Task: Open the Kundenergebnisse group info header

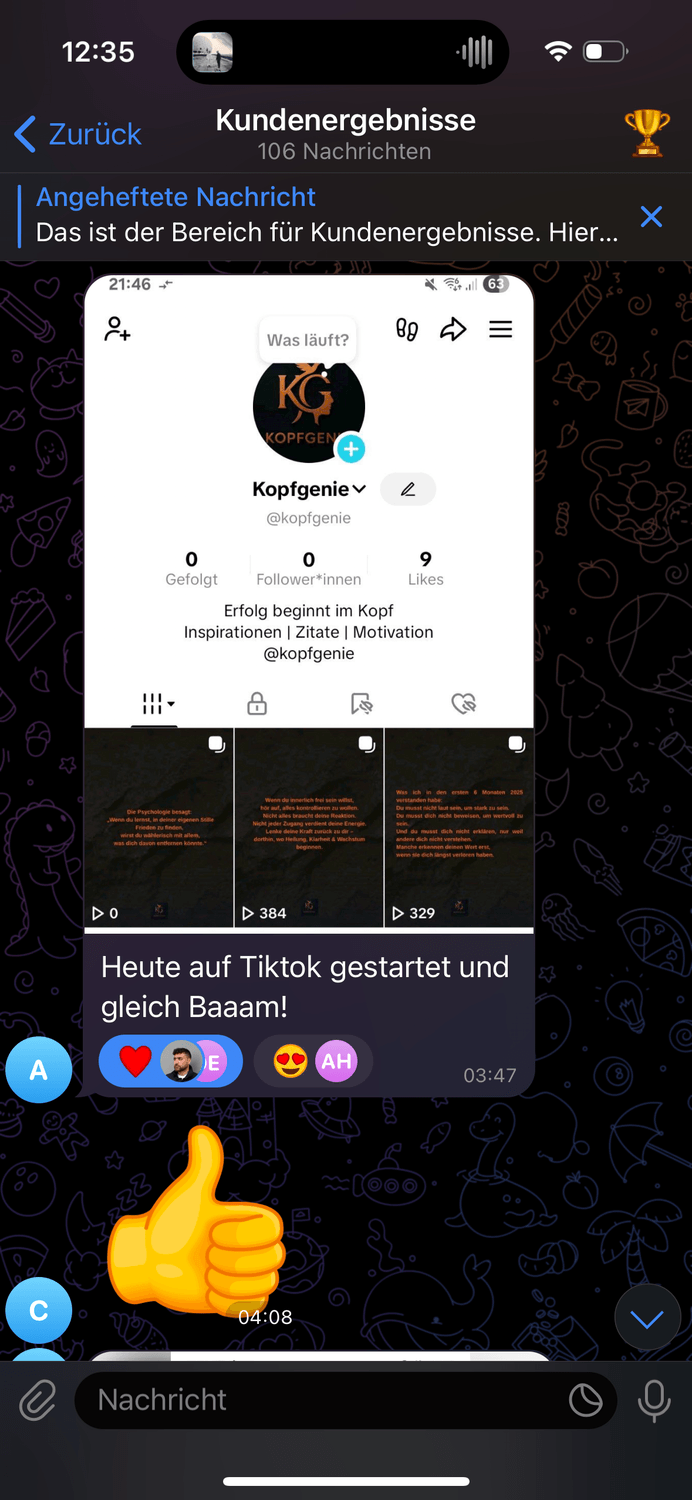Action: click(345, 134)
